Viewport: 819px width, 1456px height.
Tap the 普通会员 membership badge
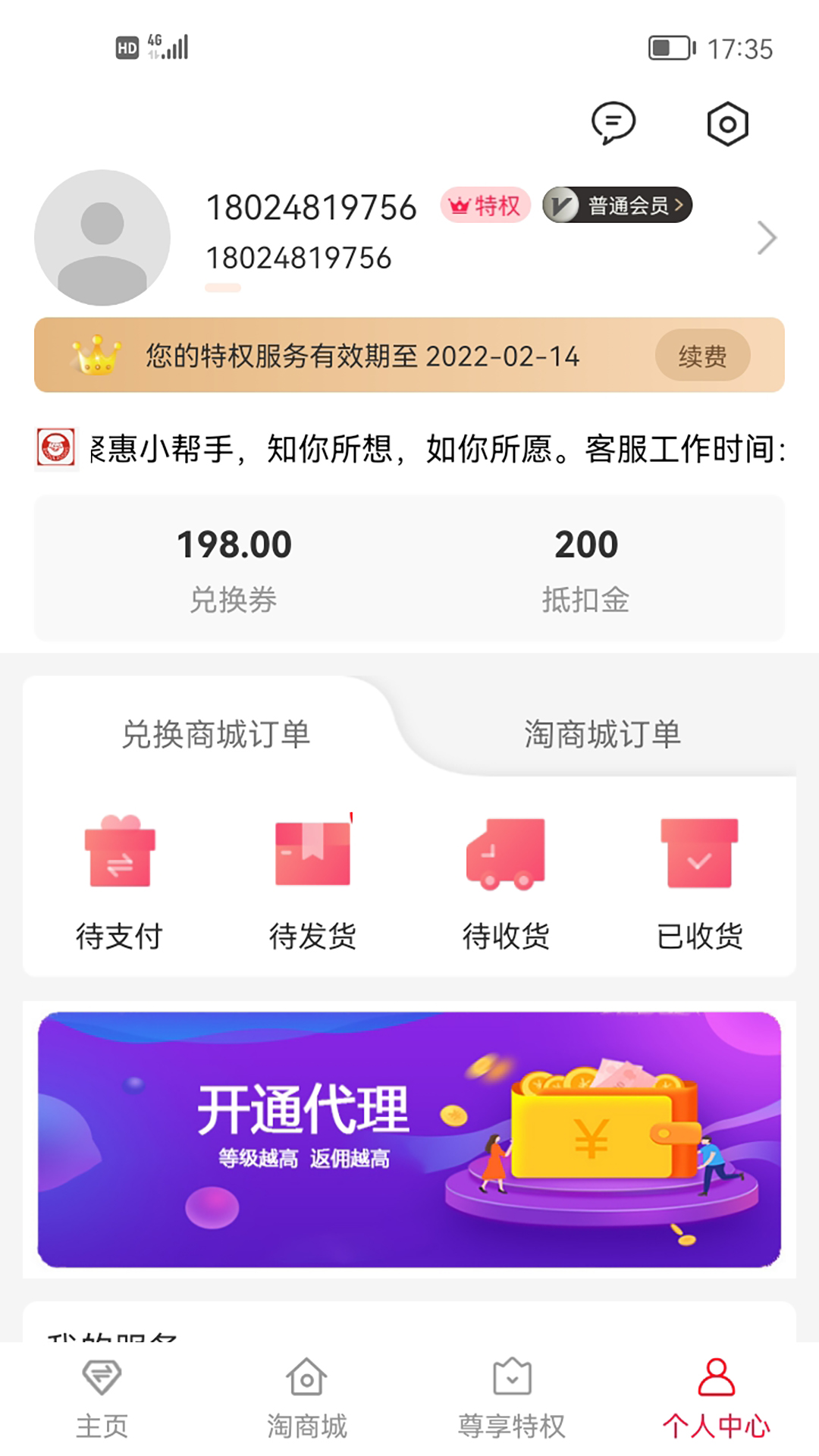pyautogui.click(x=616, y=205)
